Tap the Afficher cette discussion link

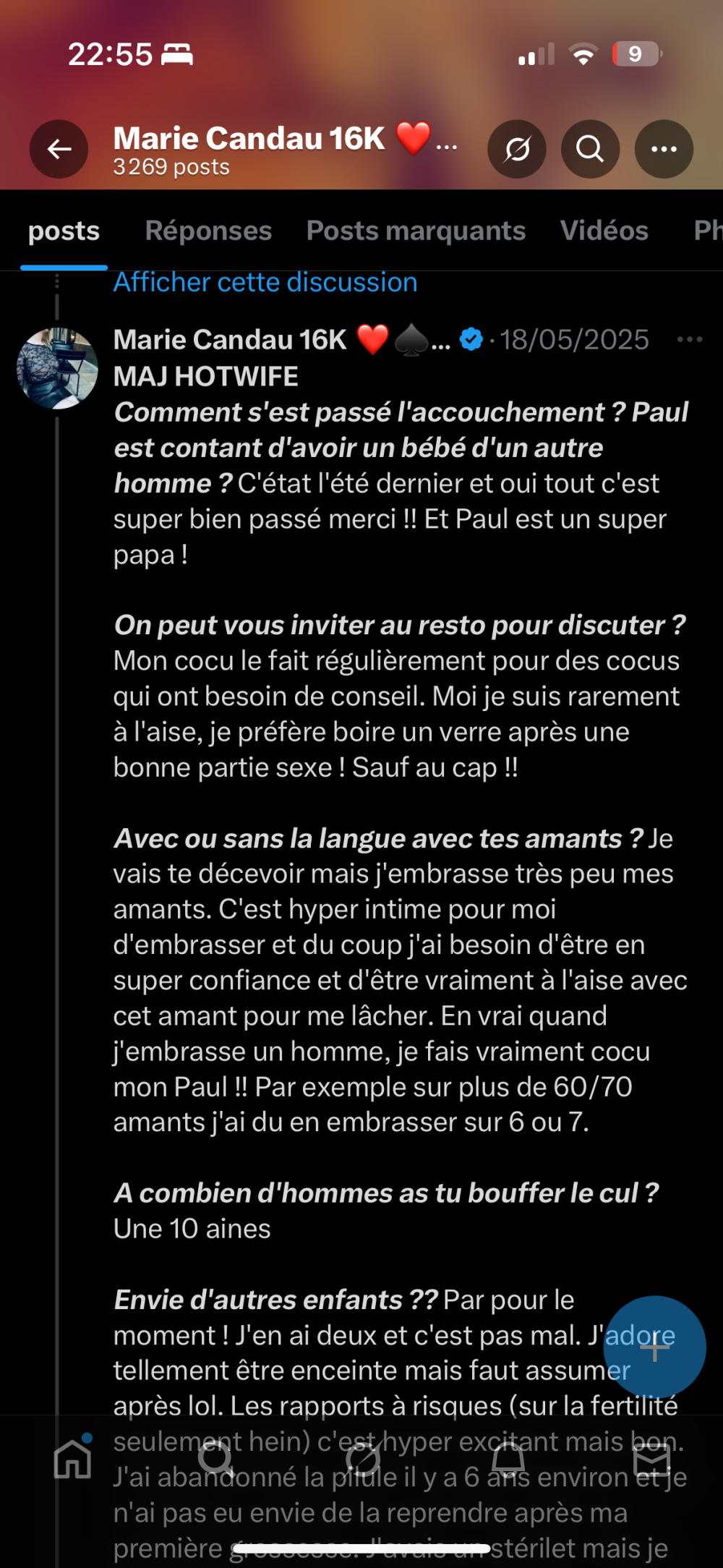pyautogui.click(x=265, y=282)
